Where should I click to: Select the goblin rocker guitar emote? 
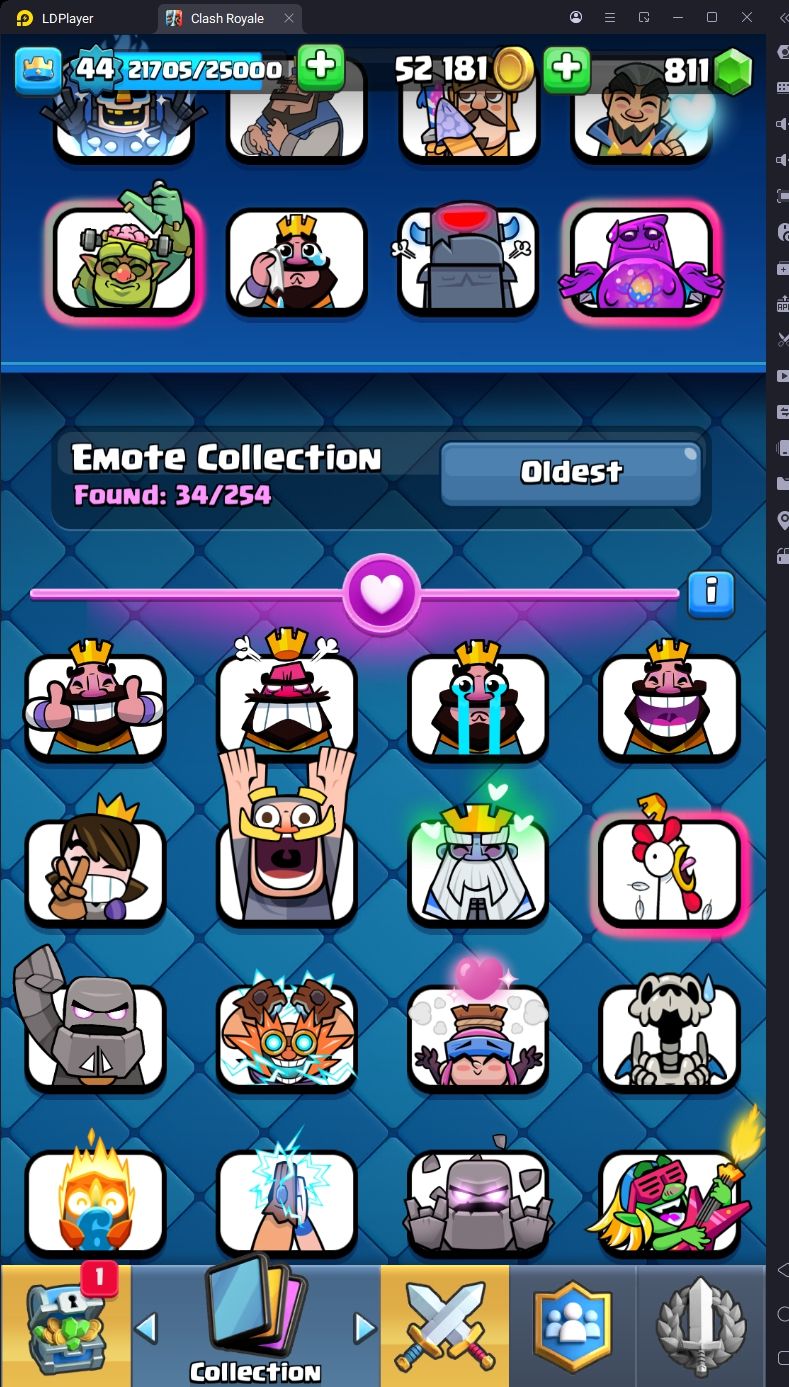669,1200
